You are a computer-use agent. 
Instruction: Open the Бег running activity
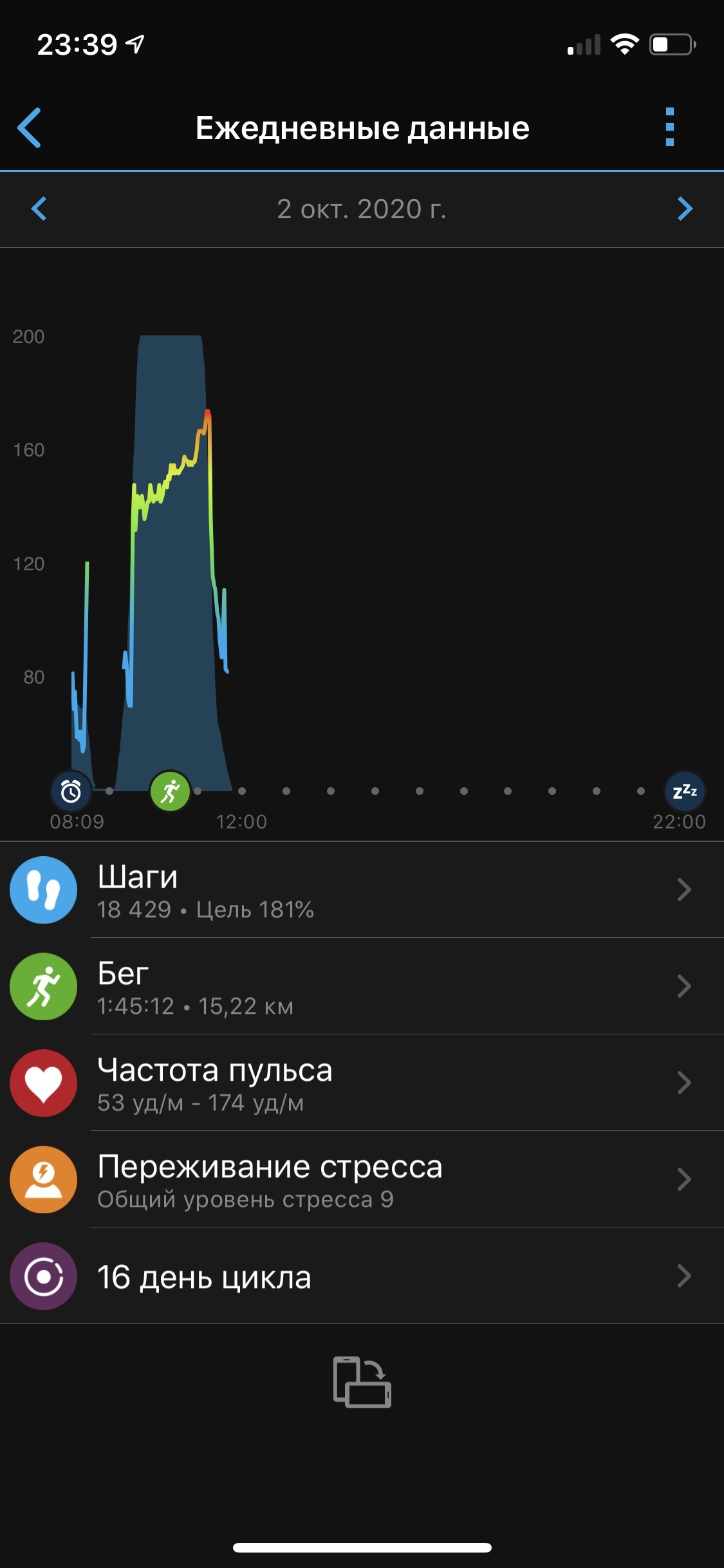click(x=362, y=987)
